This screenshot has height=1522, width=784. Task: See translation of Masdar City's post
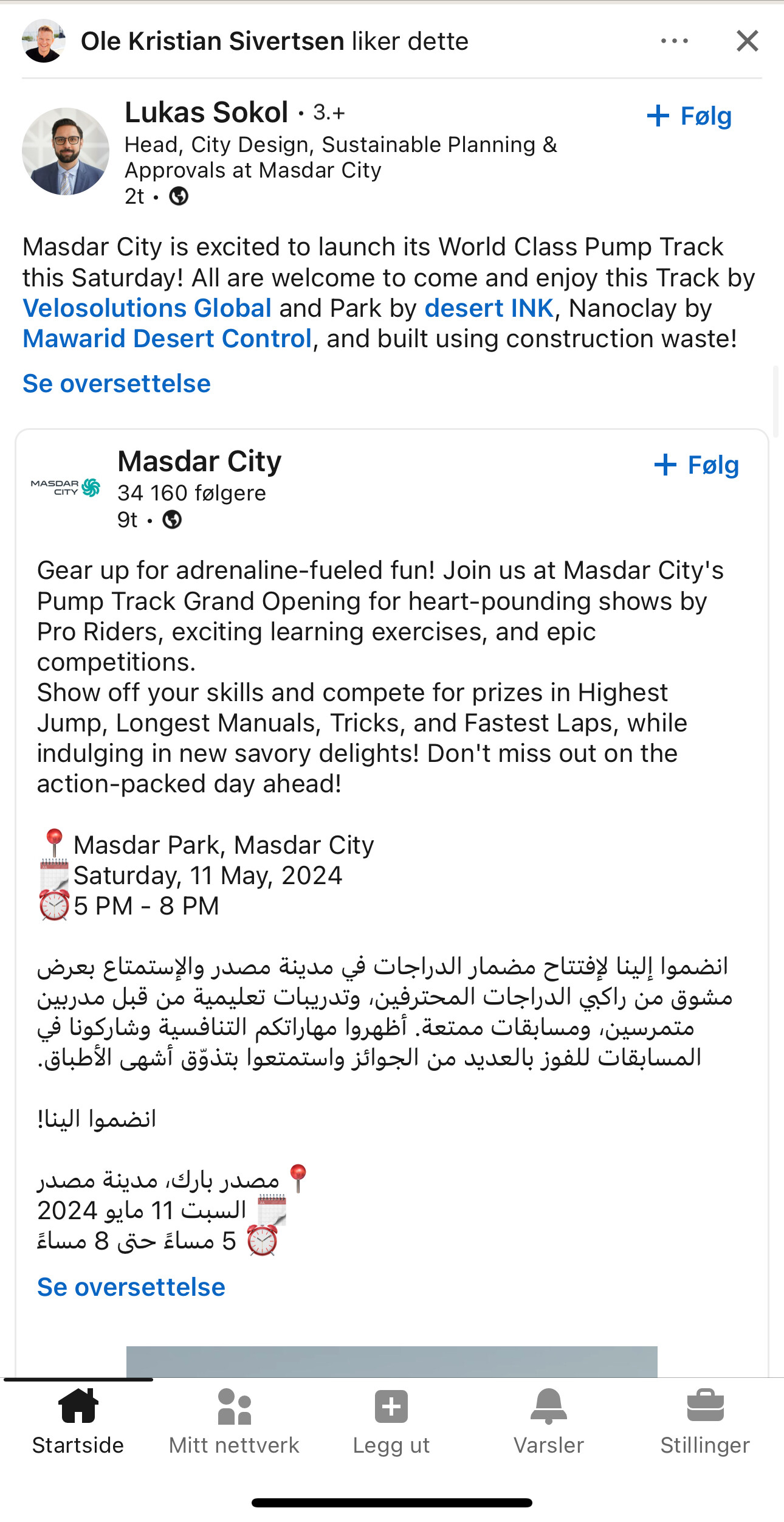coord(131,1287)
